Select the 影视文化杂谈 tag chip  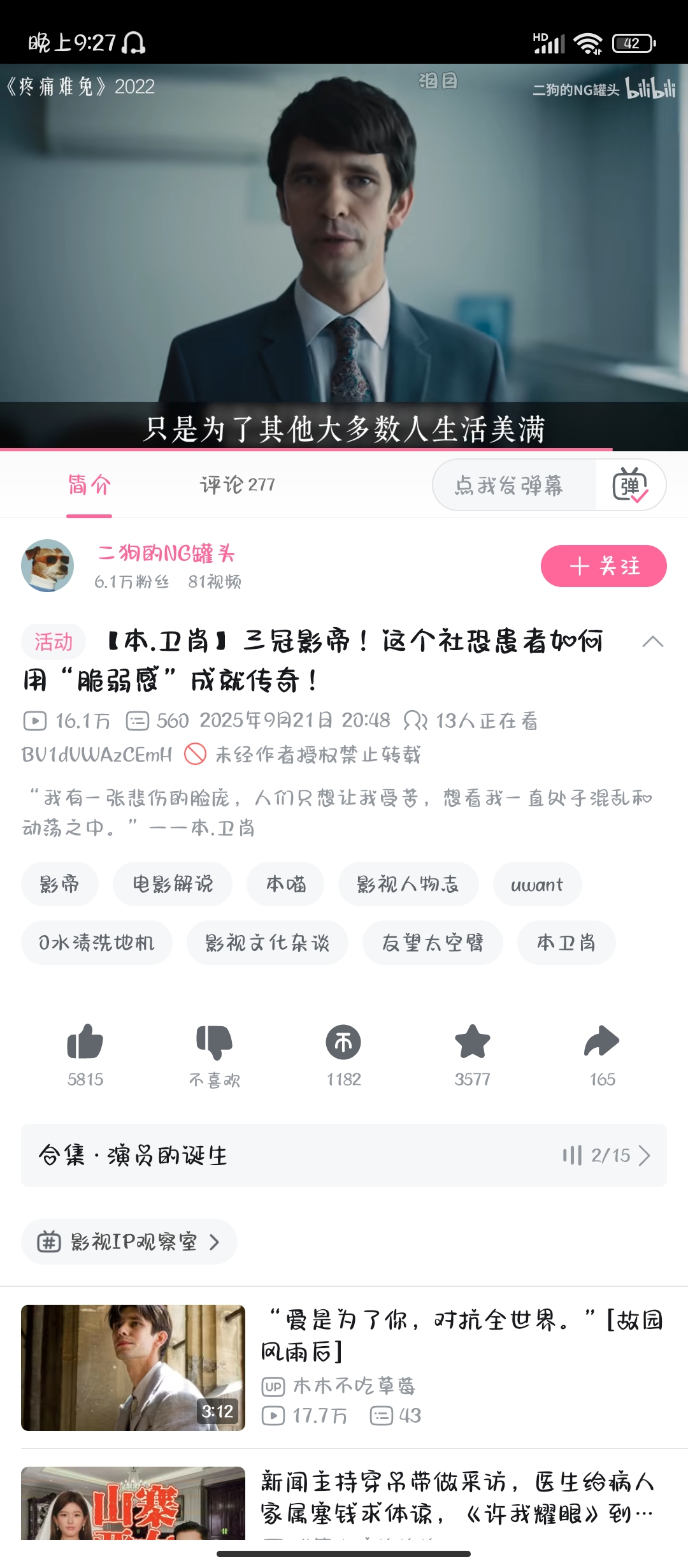tap(268, 943)
